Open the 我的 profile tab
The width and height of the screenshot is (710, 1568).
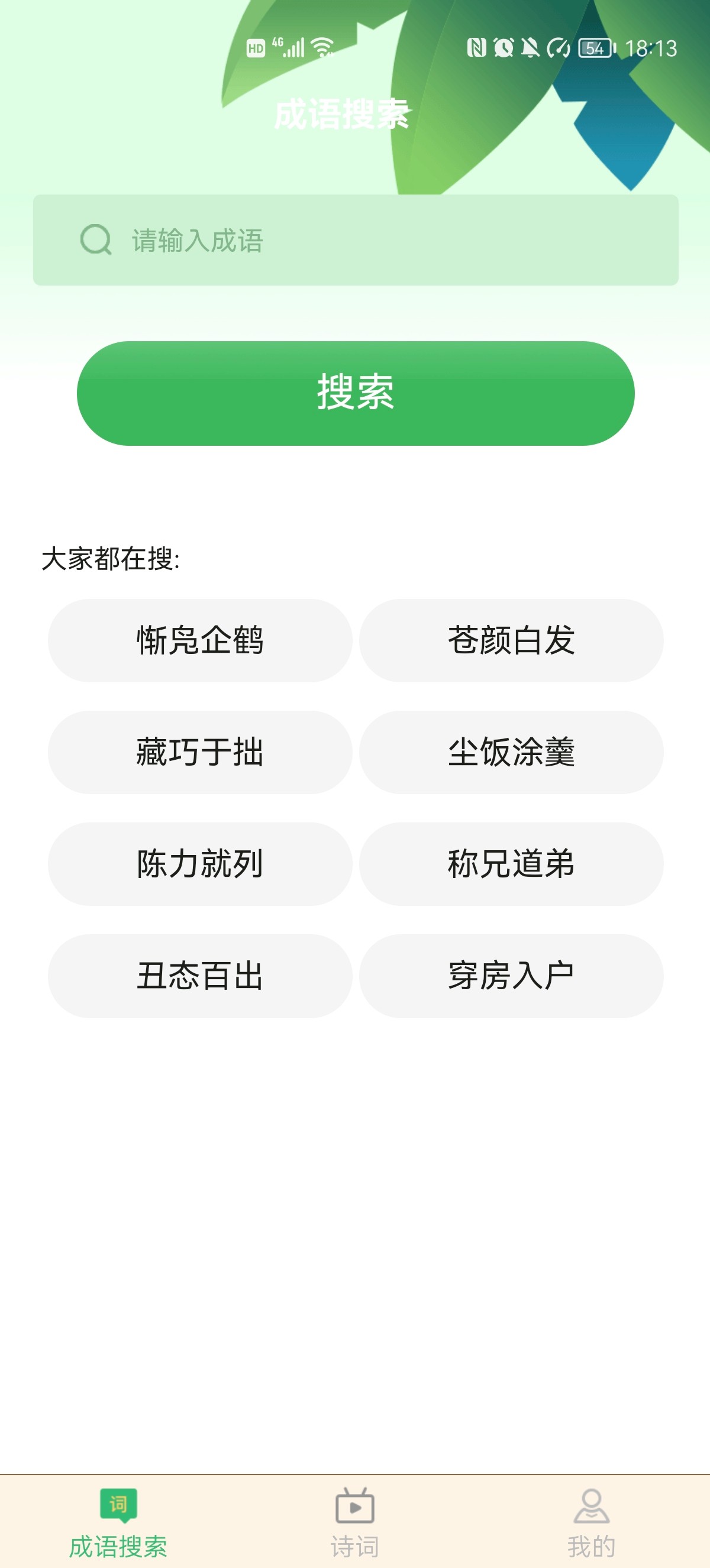pos(590,1522)
